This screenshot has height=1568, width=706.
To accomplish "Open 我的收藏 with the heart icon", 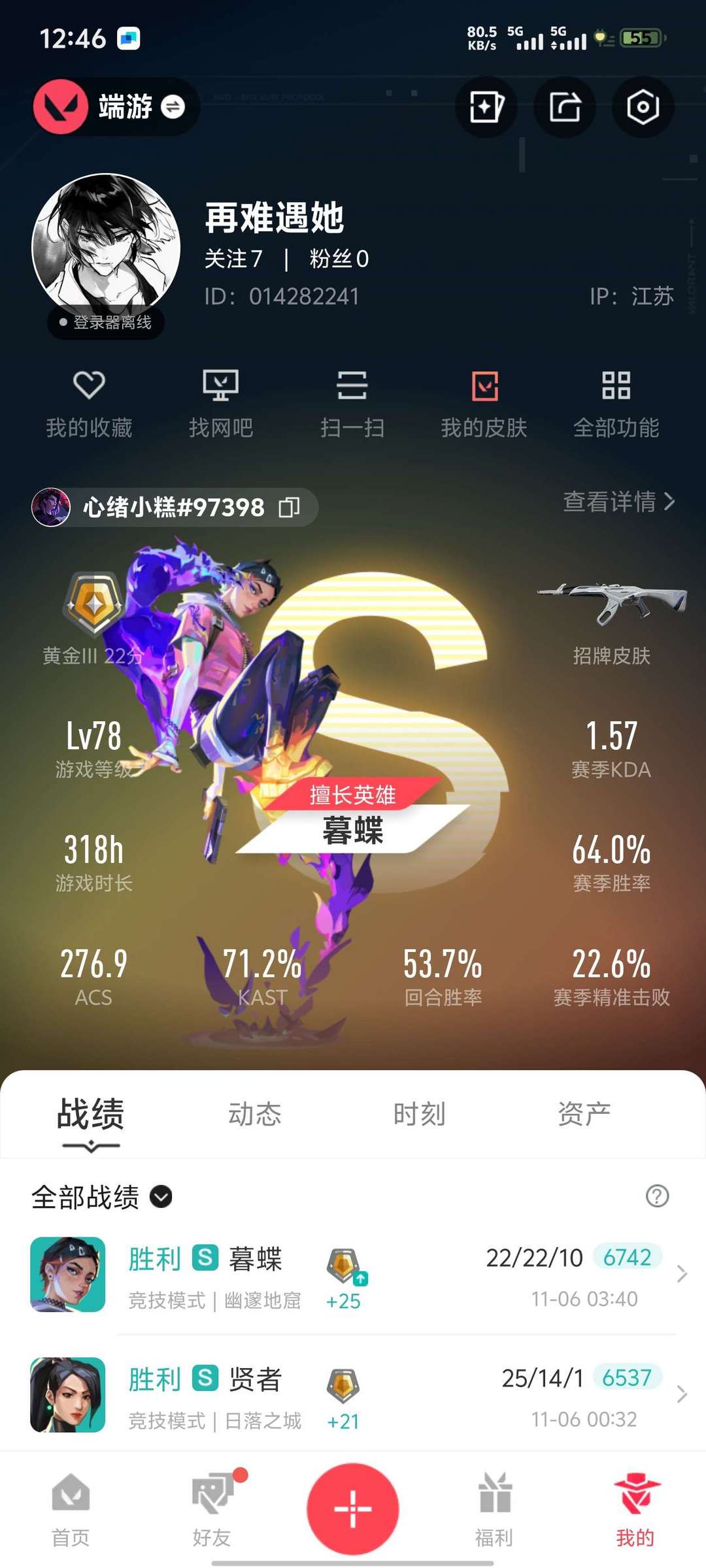I will pos(88,402).
